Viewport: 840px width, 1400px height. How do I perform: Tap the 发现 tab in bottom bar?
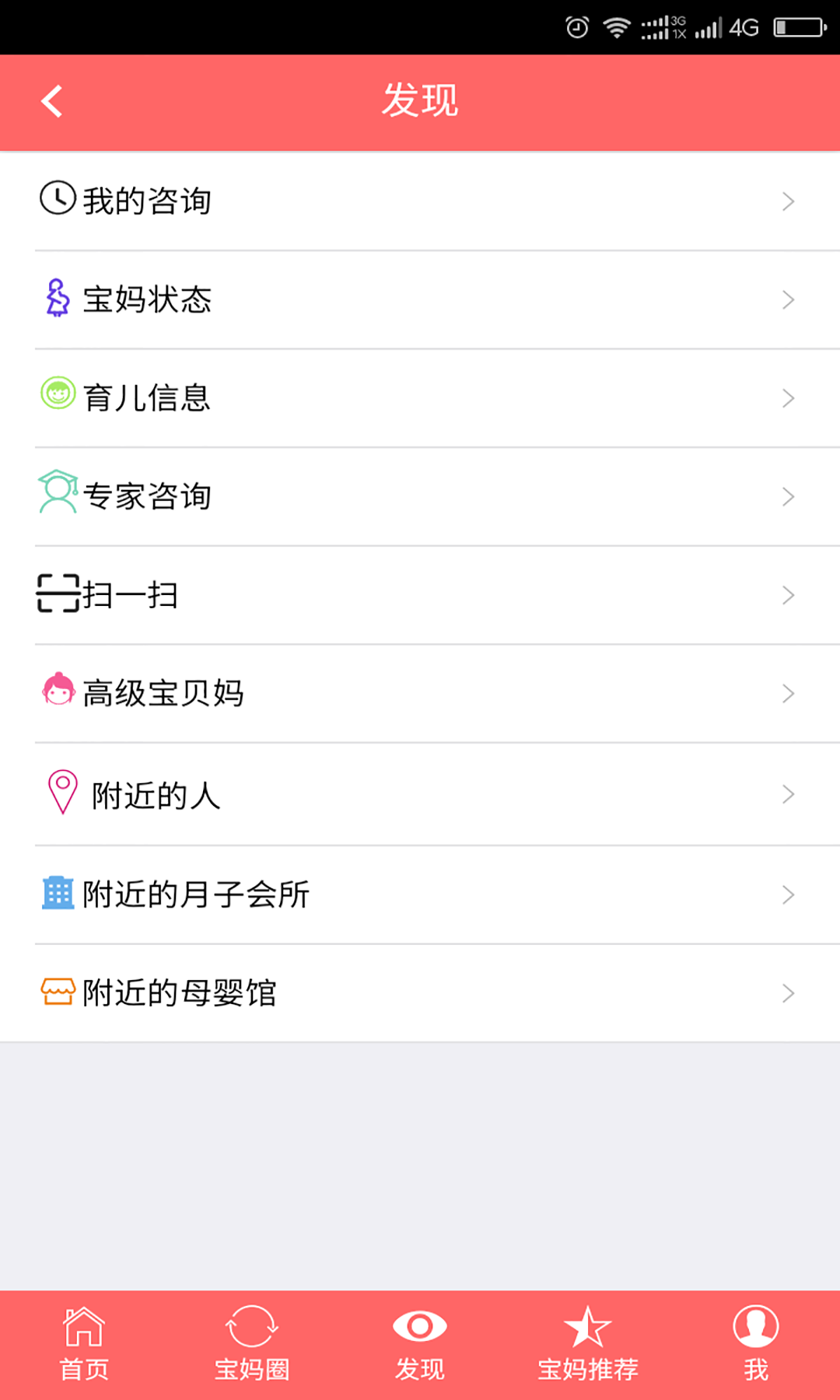(420, 1344)
